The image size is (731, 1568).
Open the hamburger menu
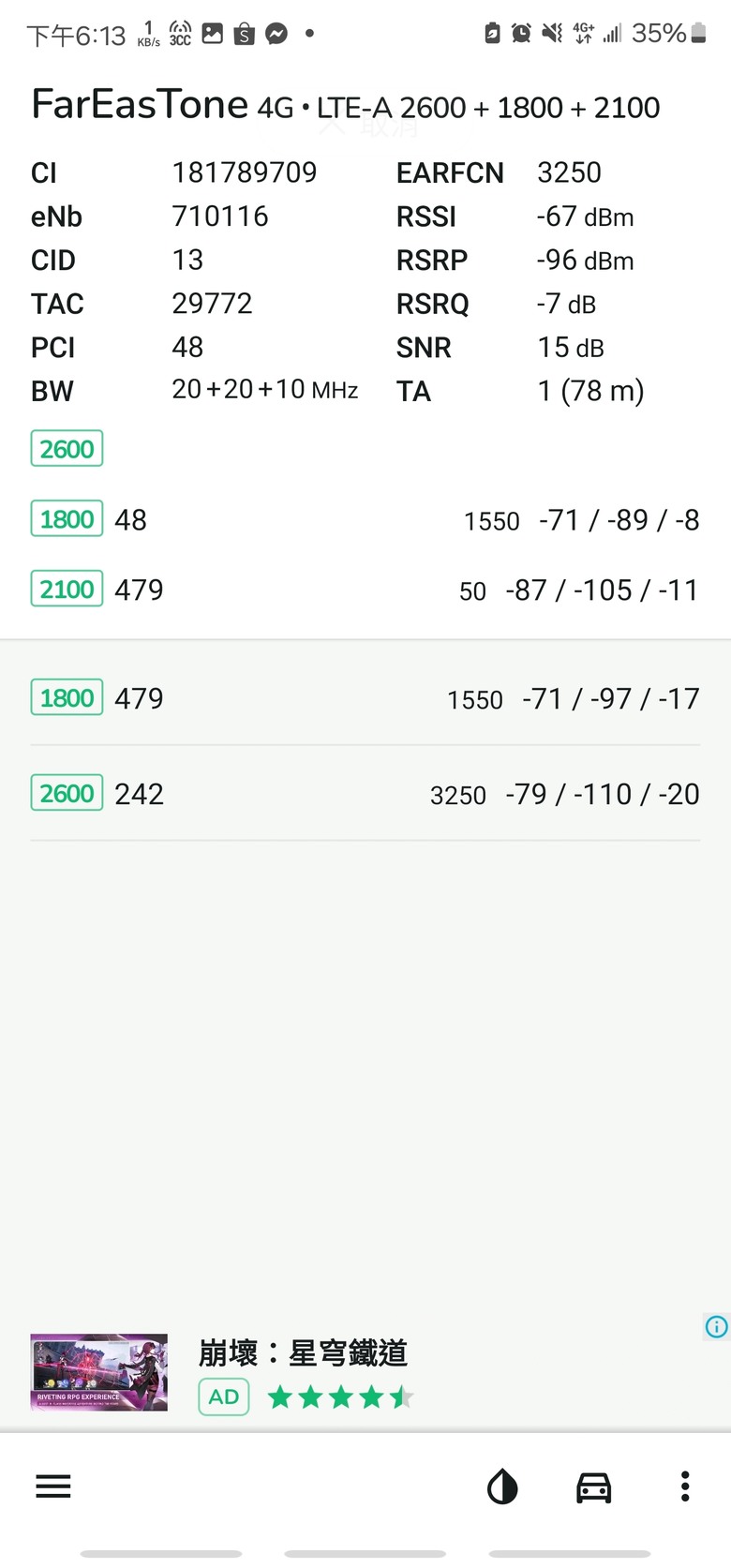[53, 1486]
